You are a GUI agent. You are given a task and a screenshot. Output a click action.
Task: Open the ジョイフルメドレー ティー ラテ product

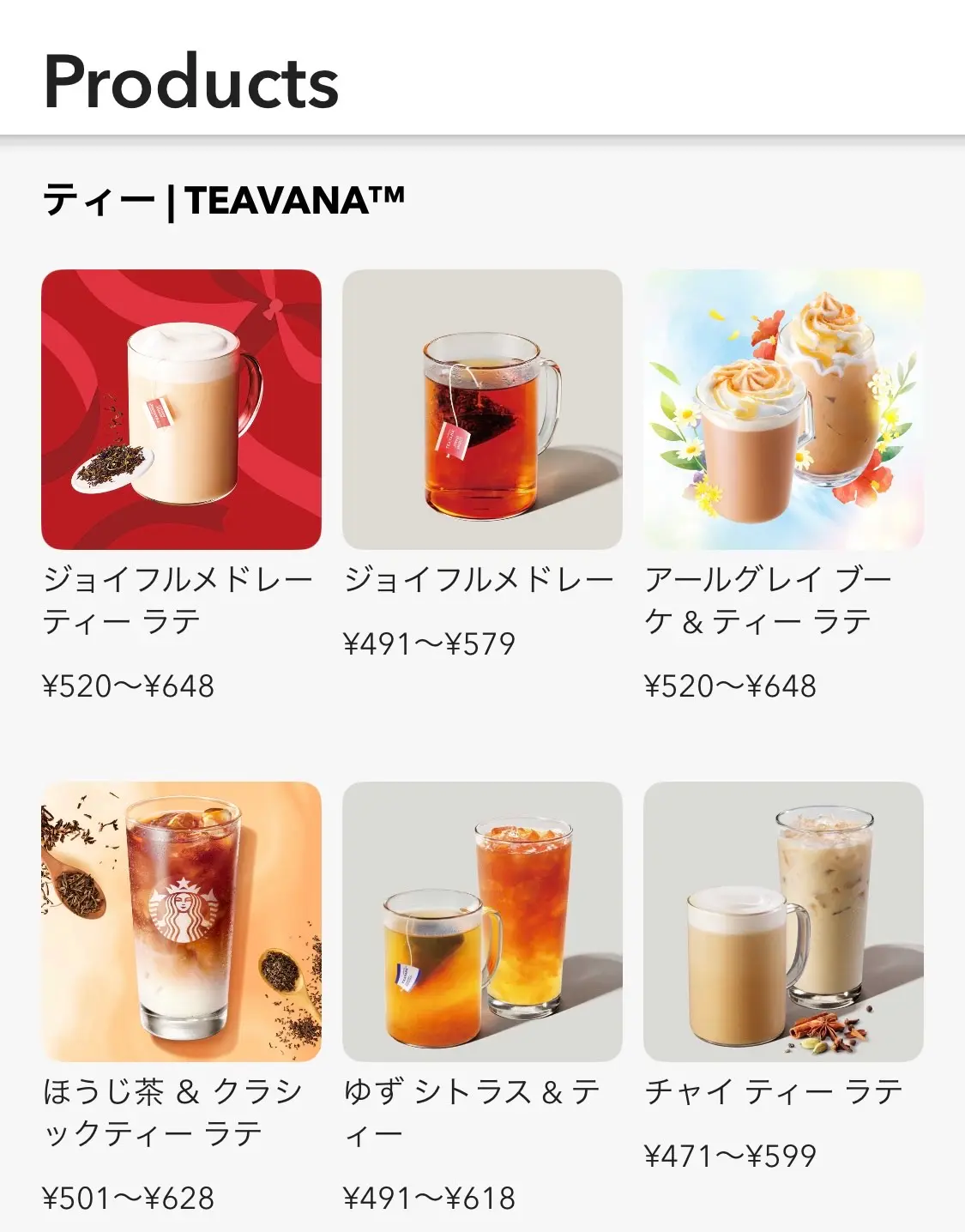pyautogui.click(x=181, y=409)
